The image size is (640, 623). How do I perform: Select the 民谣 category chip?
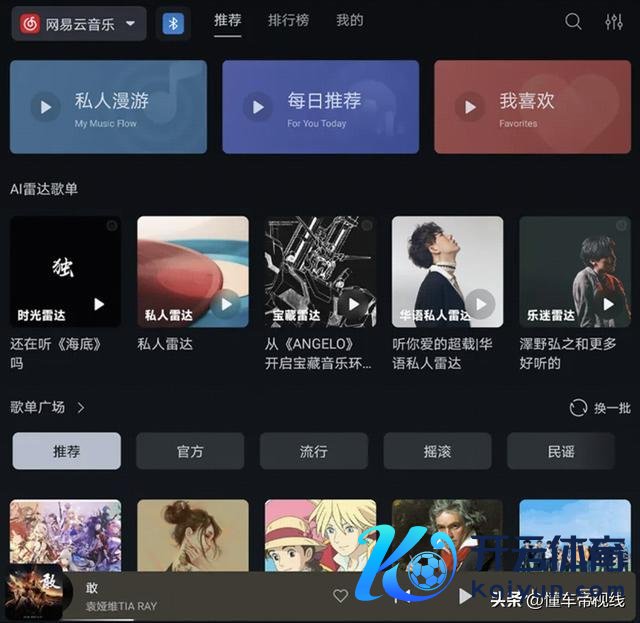pyautogui.click(x=560, y=451)
